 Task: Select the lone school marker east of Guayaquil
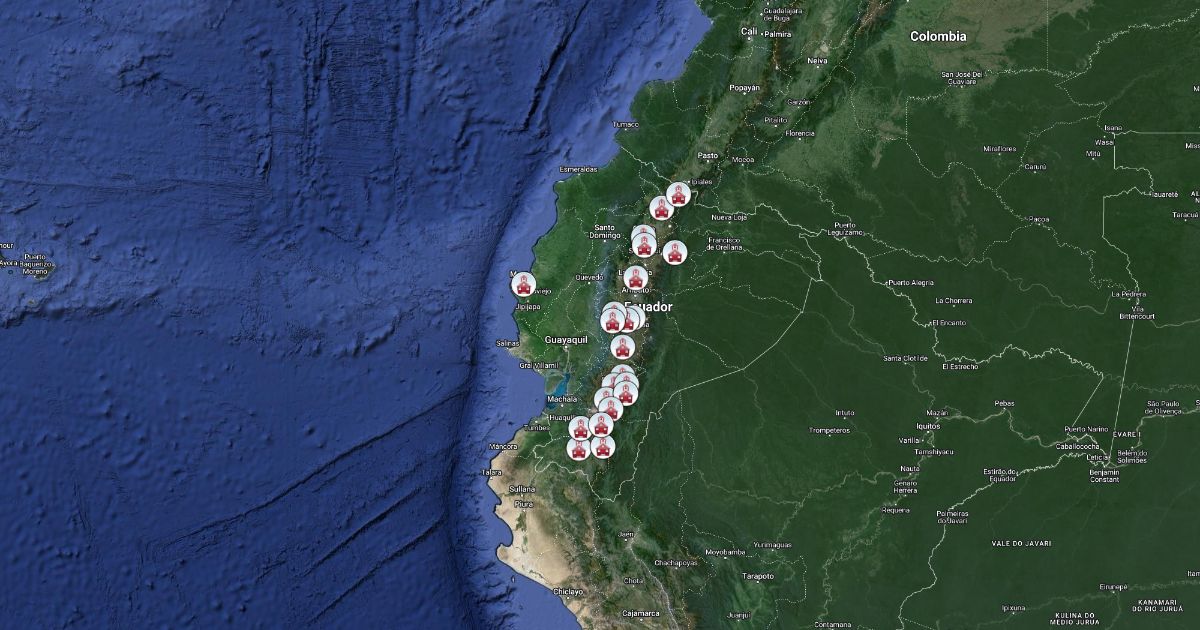point(623,348)
